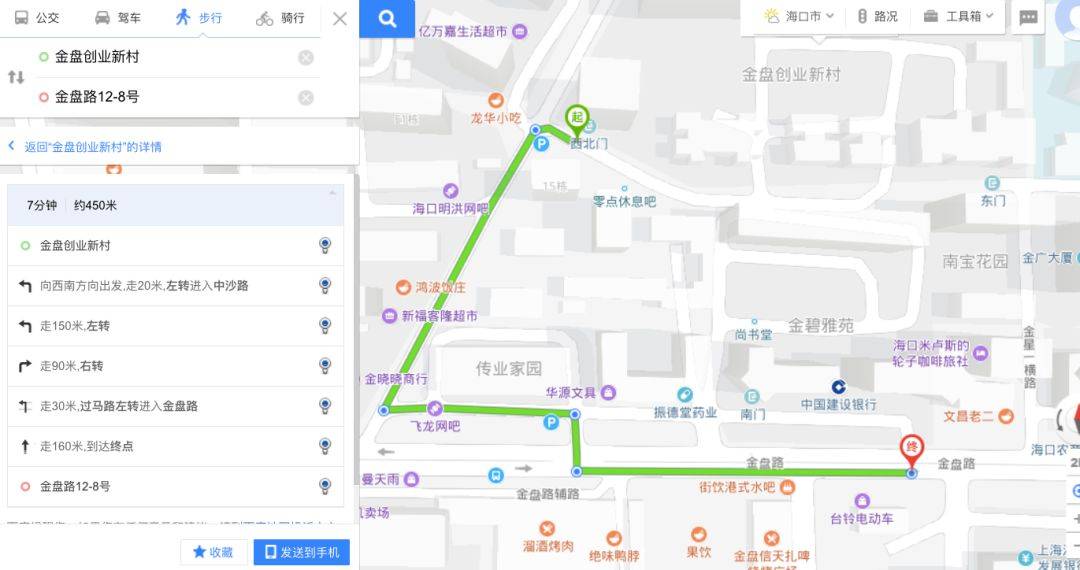
Task: Open the 工具箱 toolbox dropdown
Action: (958, 17)
